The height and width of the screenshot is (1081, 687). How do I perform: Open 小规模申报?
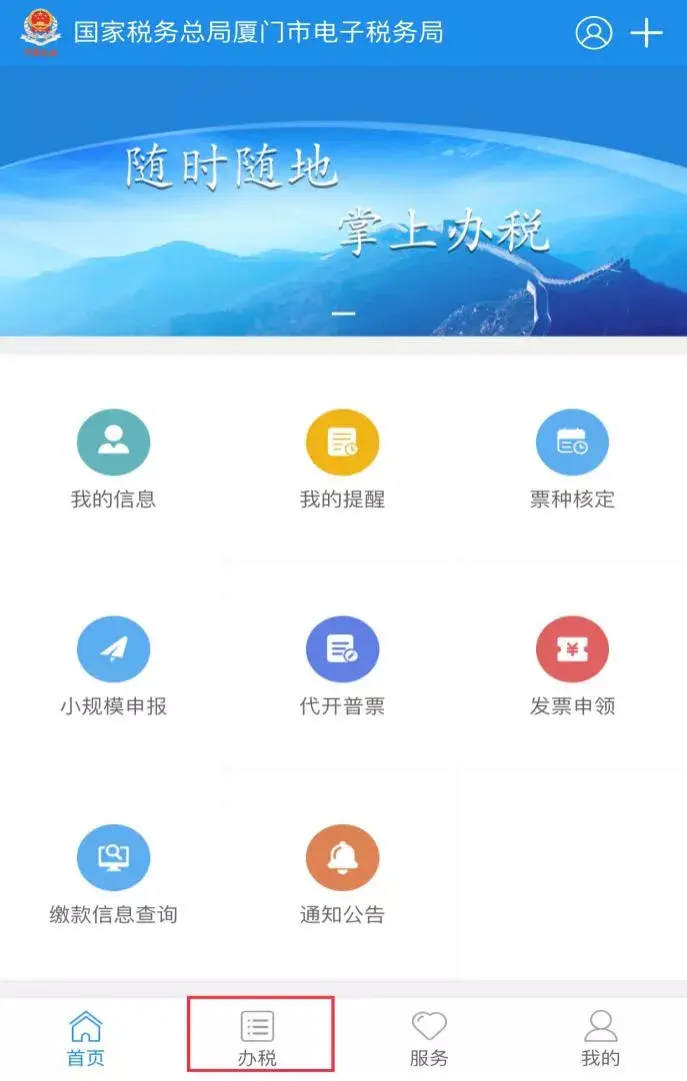point(113,666)
